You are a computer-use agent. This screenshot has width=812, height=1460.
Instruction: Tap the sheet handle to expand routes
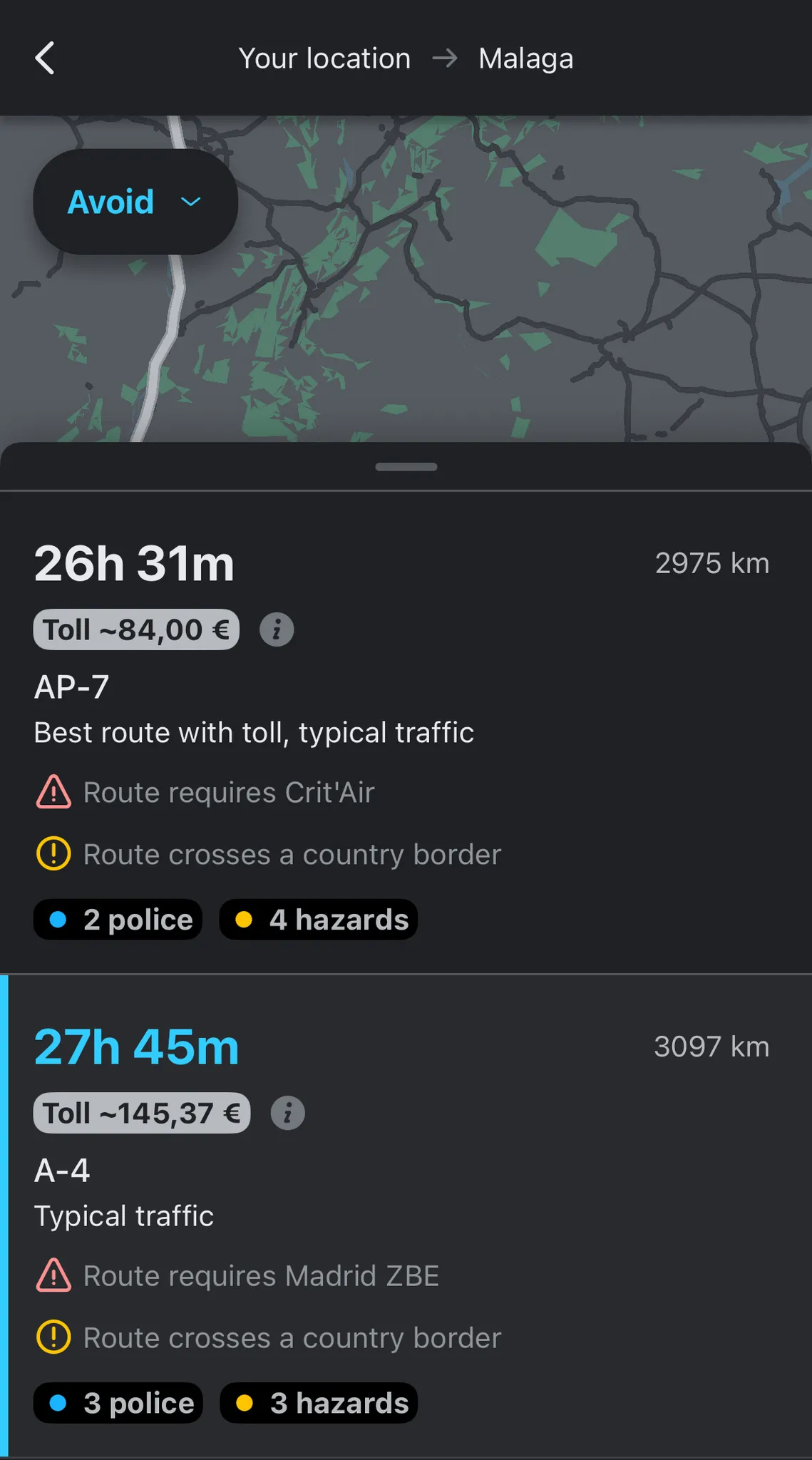coord(406,467)
